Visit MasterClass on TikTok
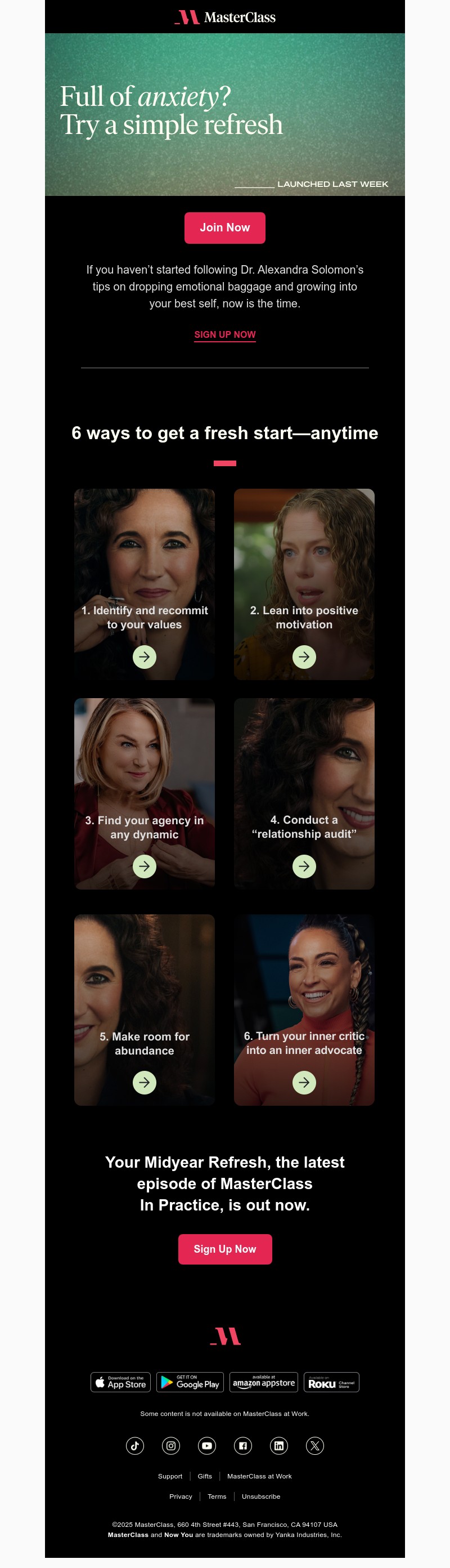This screenshot has height=1568, width=450. [x=135, y=1446]
